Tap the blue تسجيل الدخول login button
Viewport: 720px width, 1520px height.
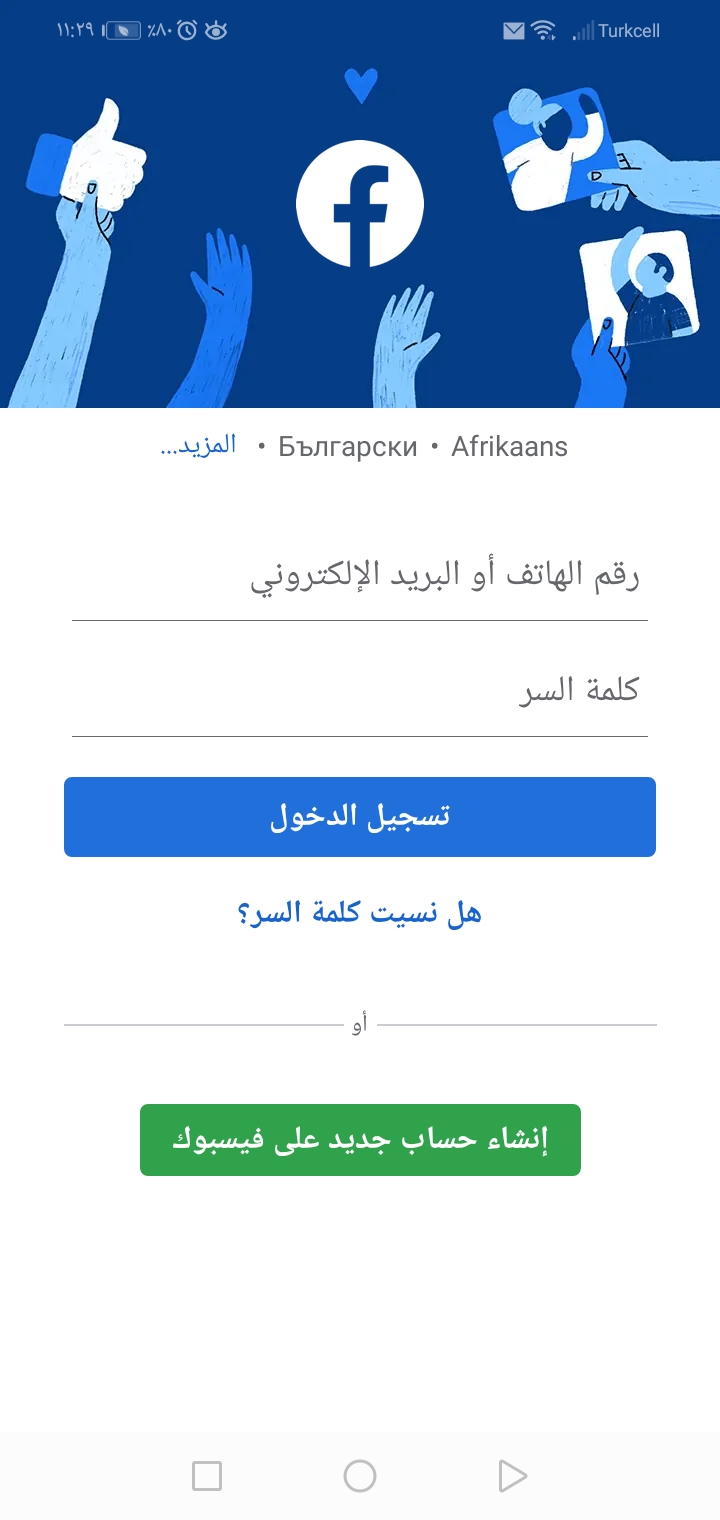pyautogui.click(x=360, y=817)
